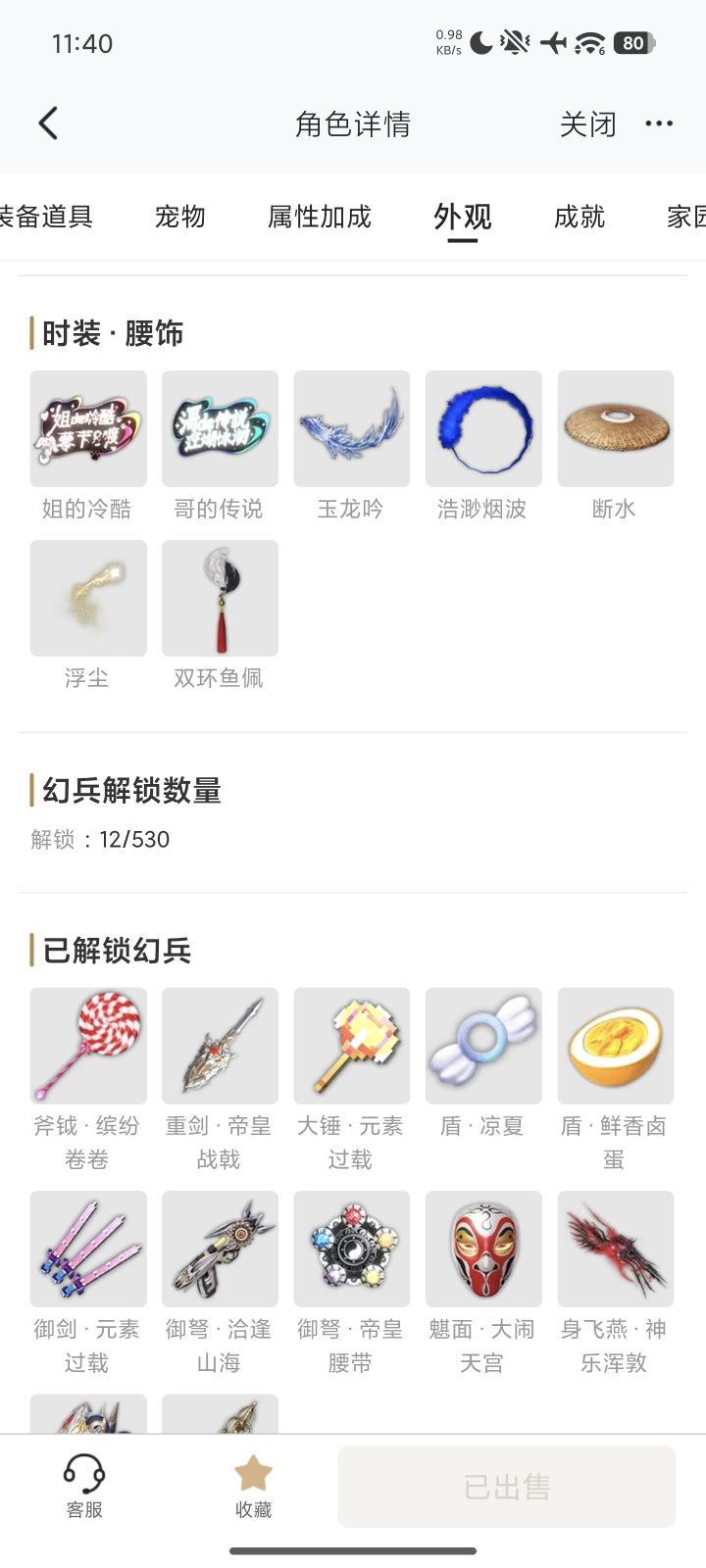The width and height of the screenshot is (706, 1568).
Task: Select the 重剑·帝皇战戟 weapon skin
Action: click(x=220, y=1046)
